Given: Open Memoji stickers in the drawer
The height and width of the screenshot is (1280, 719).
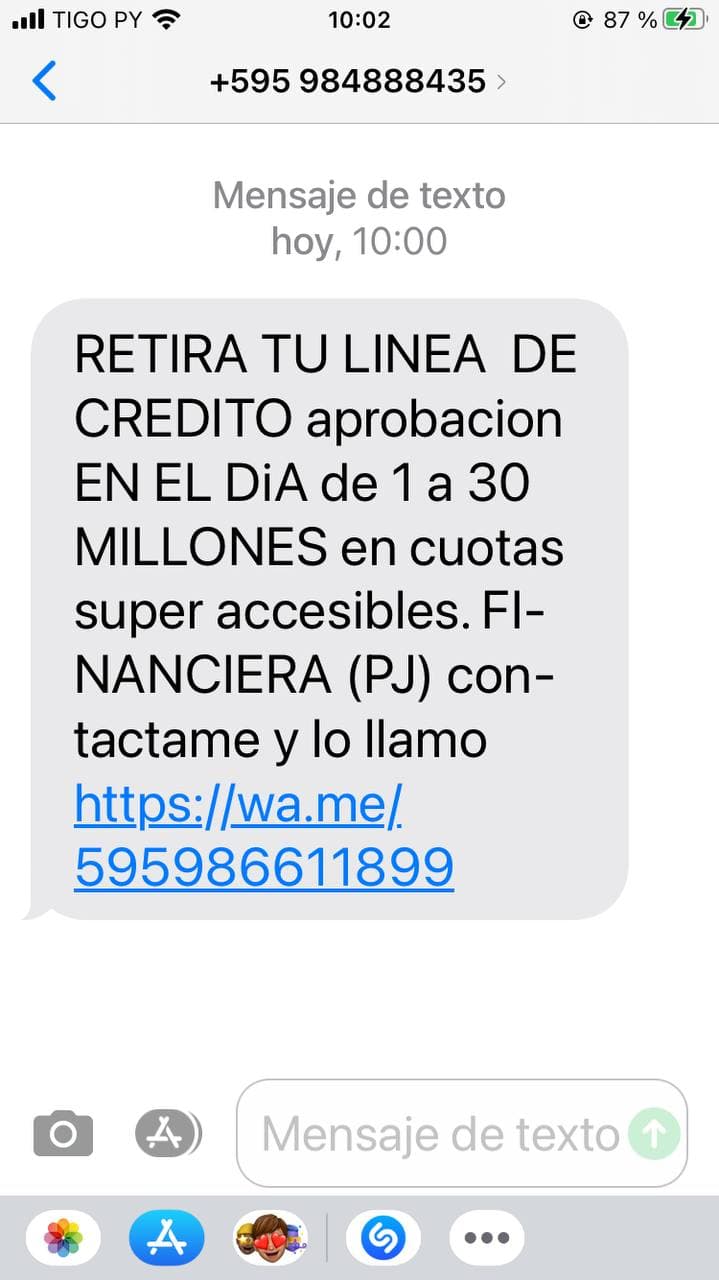Looking at the screenshot, I should (x=270, y=1239).
